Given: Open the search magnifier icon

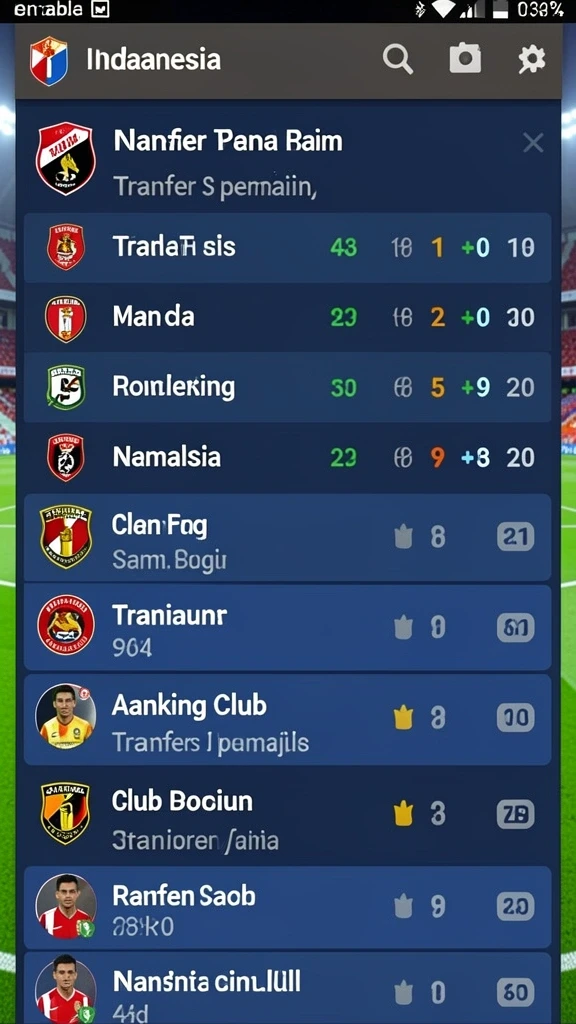Looking at the screenshot, I should [x=398, y=60].
